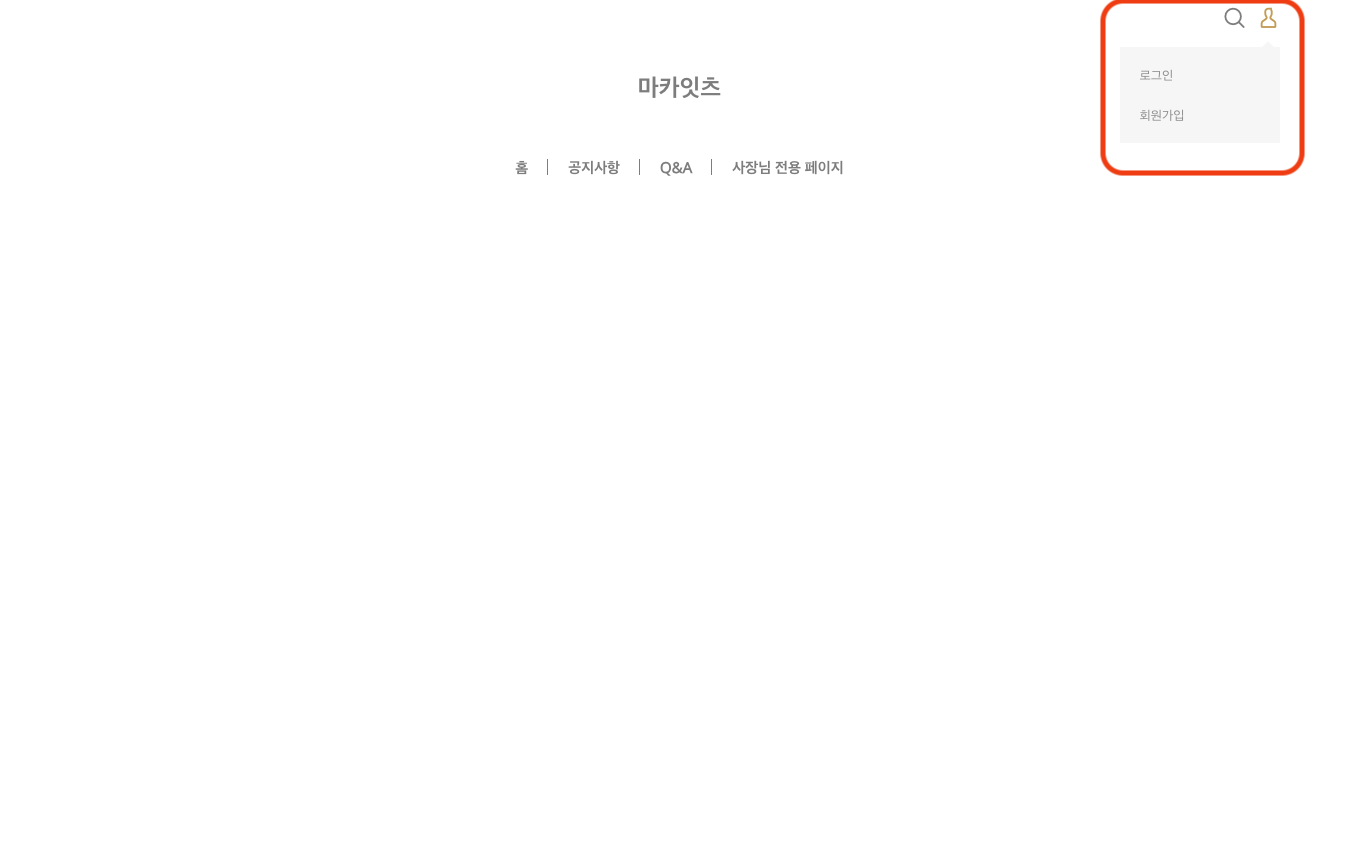The height and width of the screenshot is (844, 1358).
Task: Open the 공지사항 page
Action: 593,167
